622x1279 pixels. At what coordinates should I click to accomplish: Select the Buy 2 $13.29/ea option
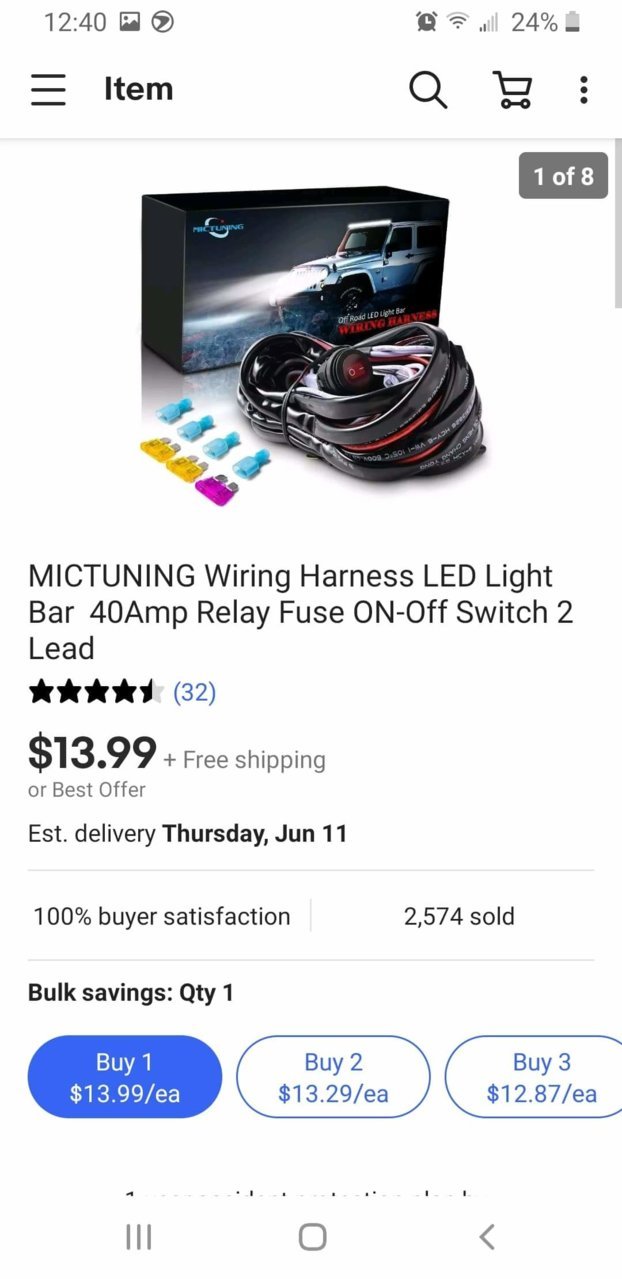point(333,1077)
